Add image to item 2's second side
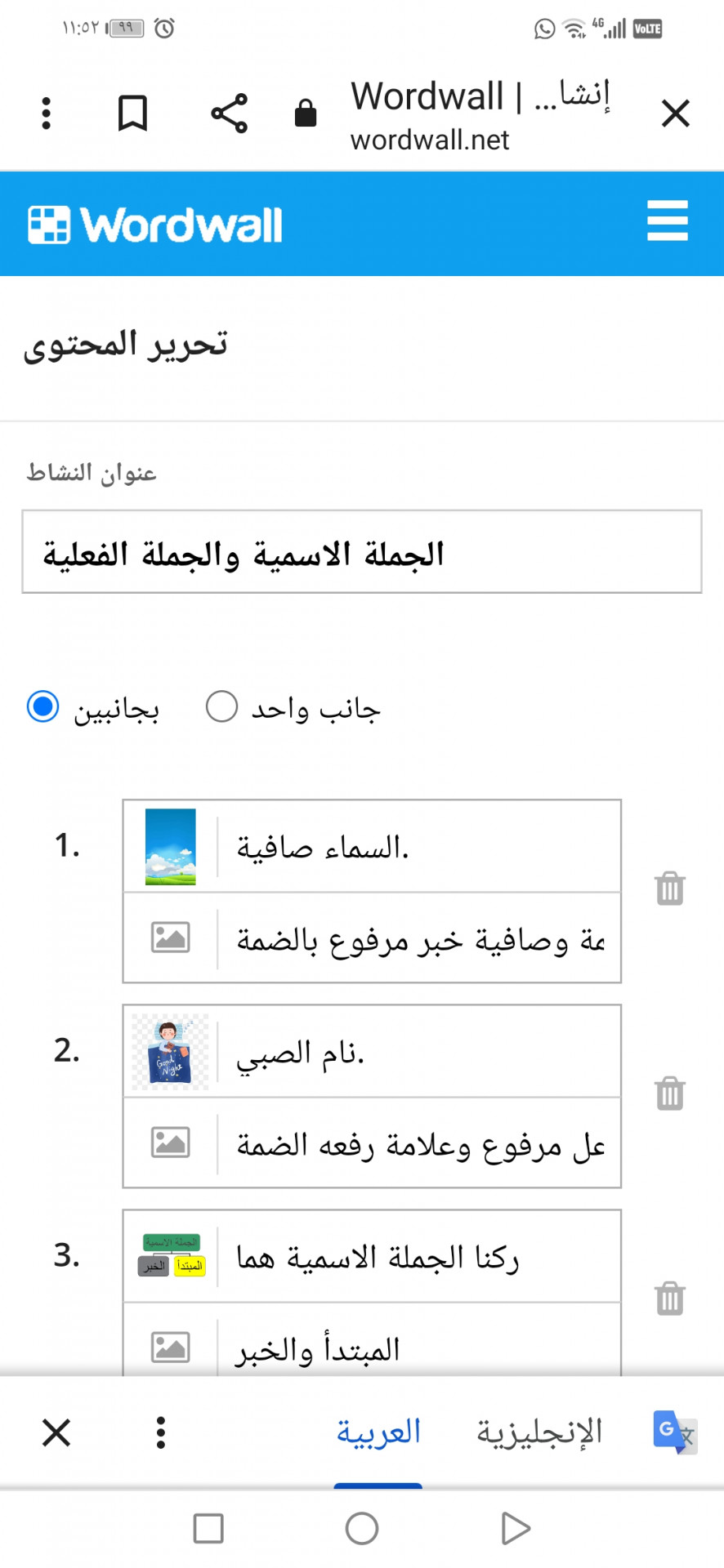Screen dimensions: 724x1568 pos(170,1142)
